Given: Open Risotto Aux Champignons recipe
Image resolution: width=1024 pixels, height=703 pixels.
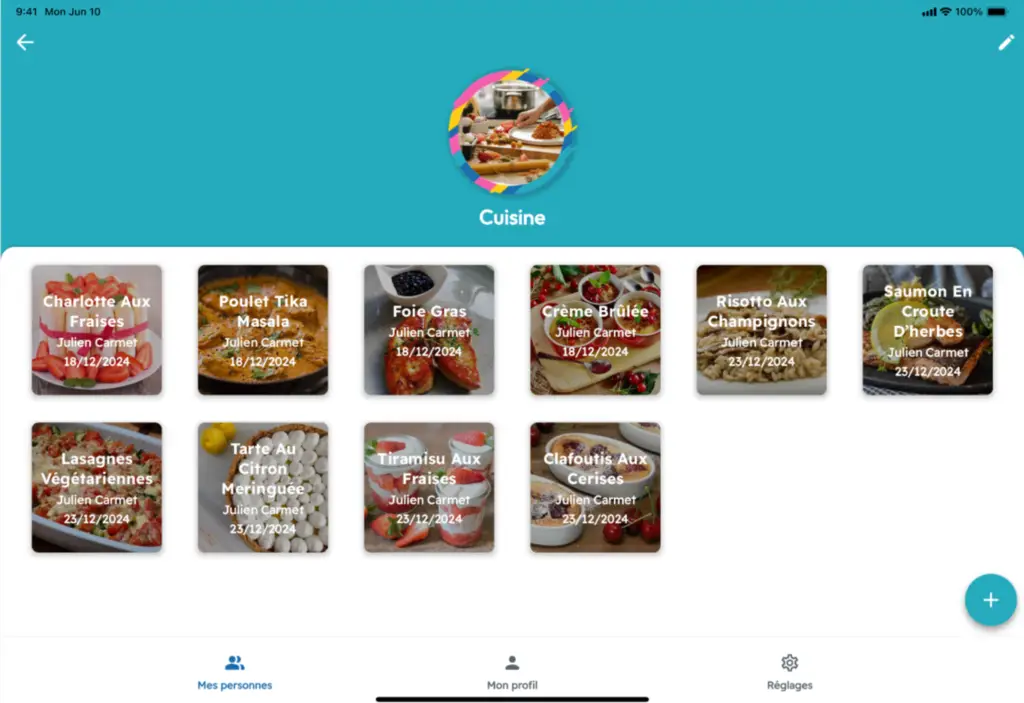Looking at the screenshot, I should pyautogui.click(x=761, y=329).
